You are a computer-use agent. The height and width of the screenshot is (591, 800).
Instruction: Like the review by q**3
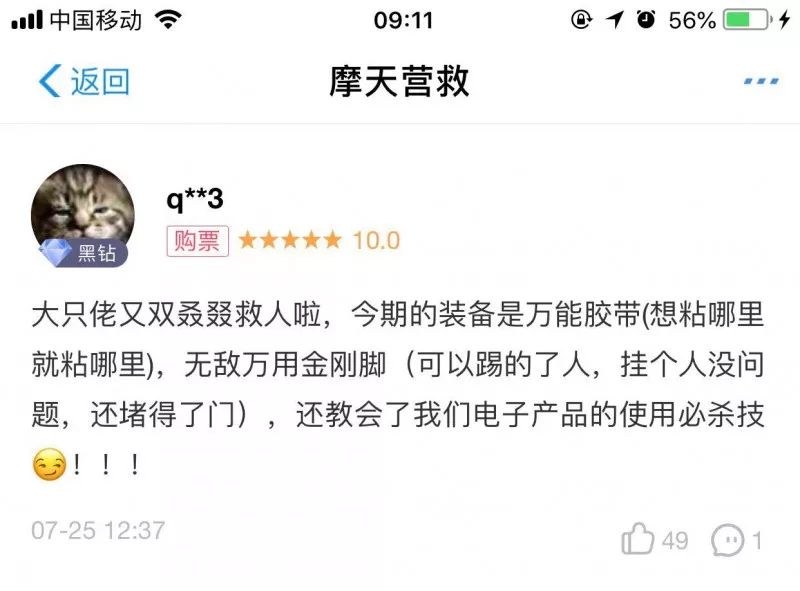click(x=638, y=540)
